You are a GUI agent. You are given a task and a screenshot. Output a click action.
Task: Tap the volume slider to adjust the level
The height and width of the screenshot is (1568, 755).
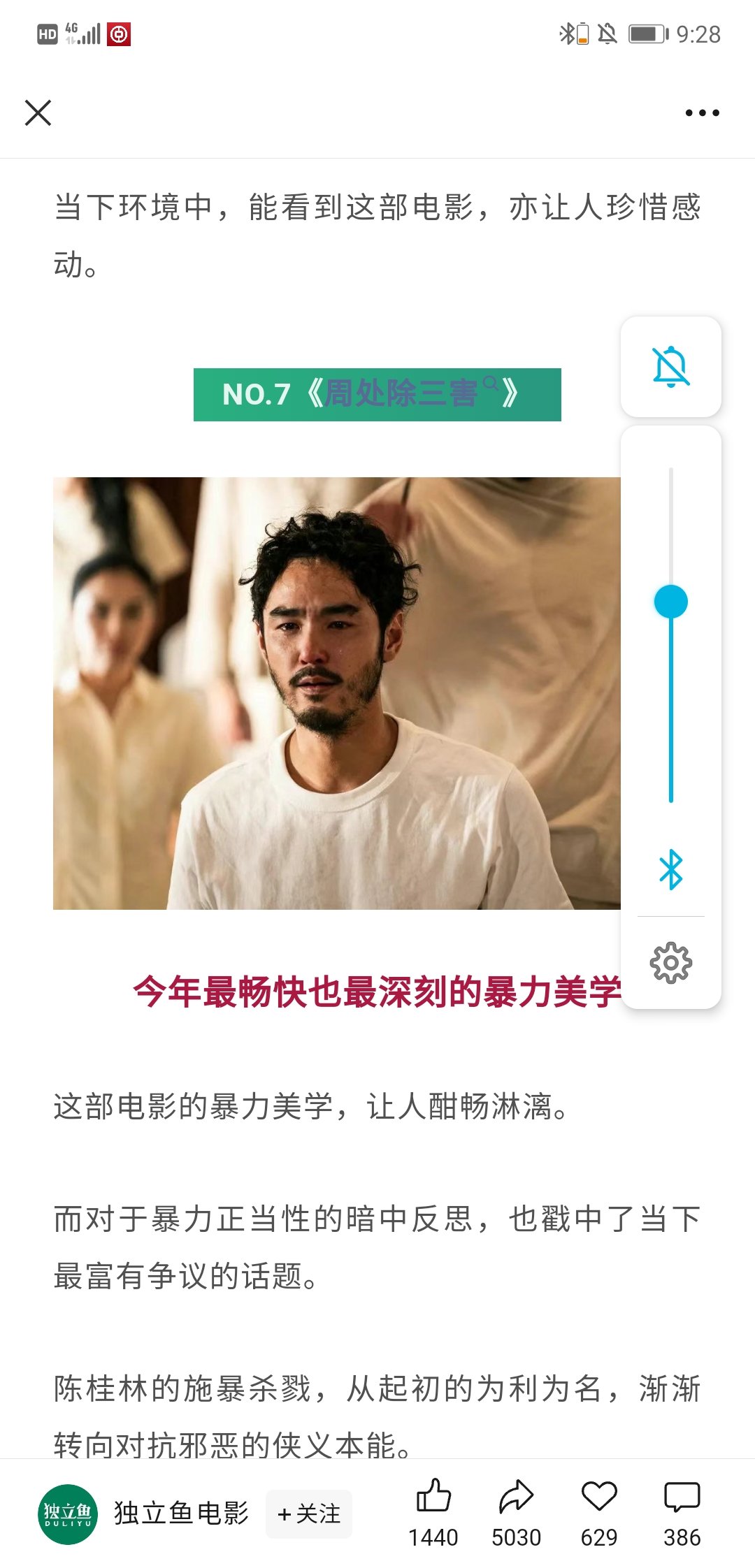pyautogui.click(x=671, y=634)
